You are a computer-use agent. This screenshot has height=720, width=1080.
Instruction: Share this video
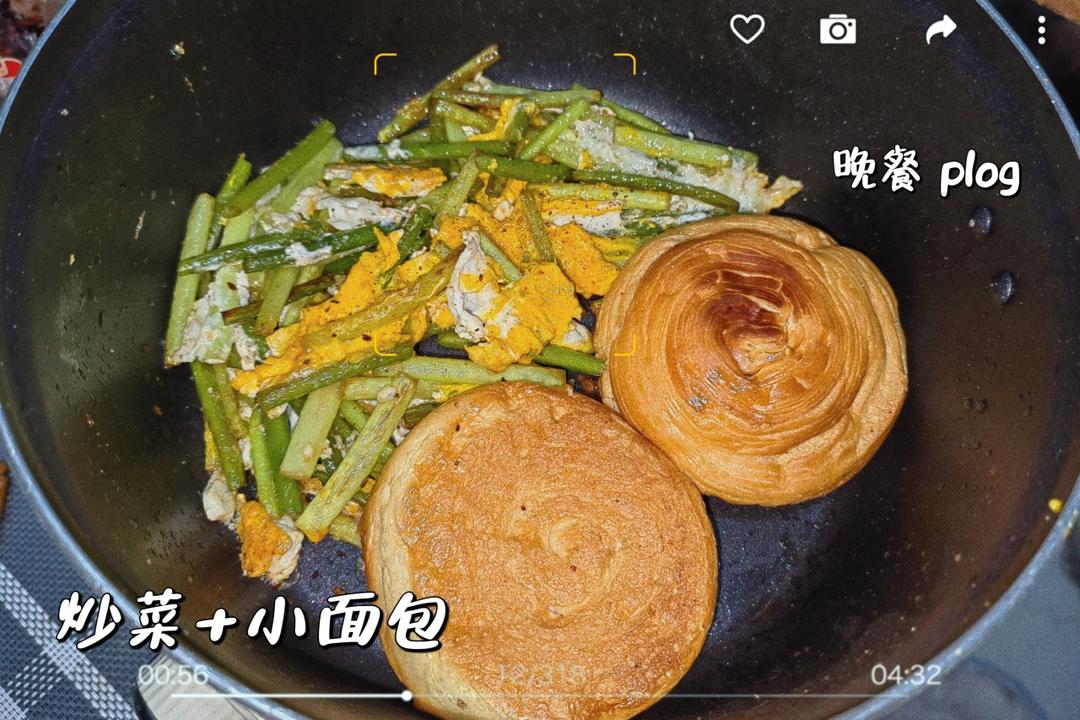point(940,29)
